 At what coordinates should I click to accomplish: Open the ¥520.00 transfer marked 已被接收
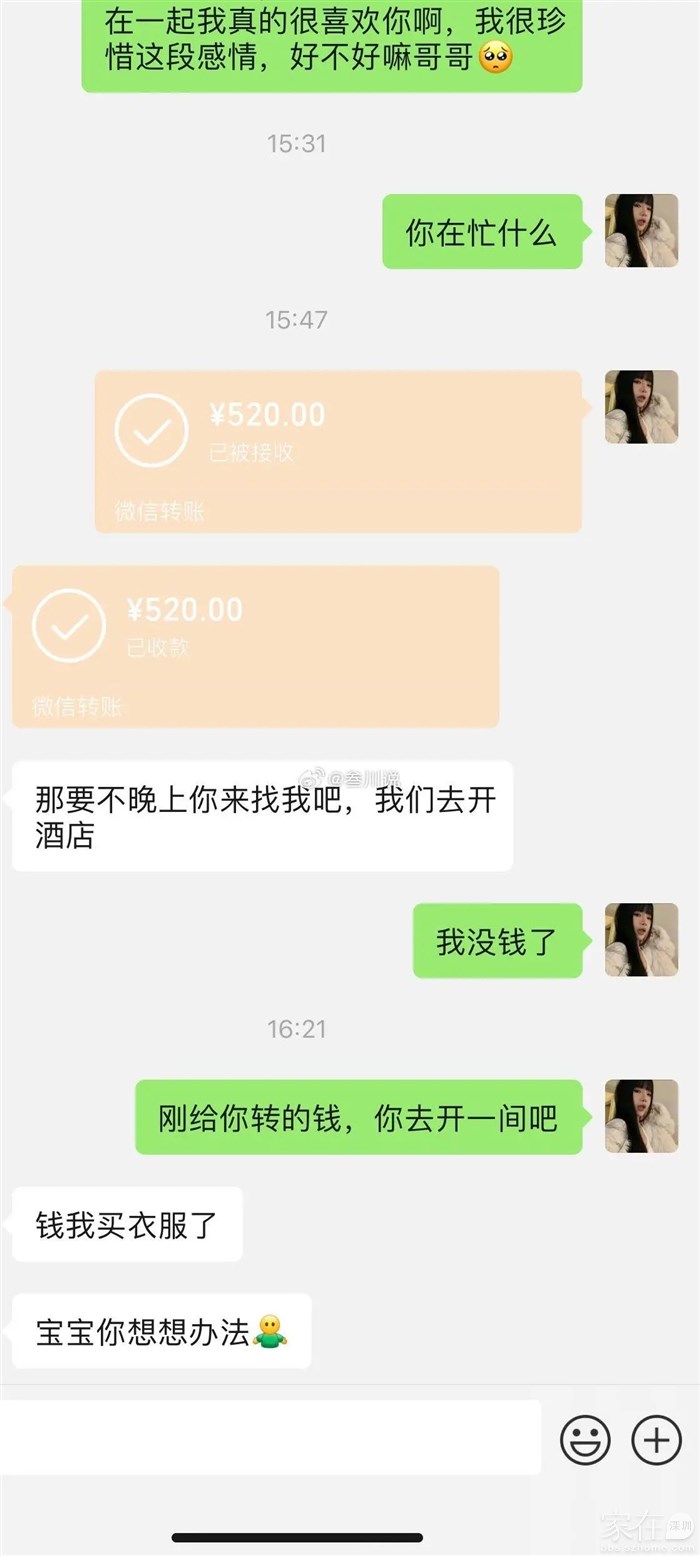click(x=338, y=451)
